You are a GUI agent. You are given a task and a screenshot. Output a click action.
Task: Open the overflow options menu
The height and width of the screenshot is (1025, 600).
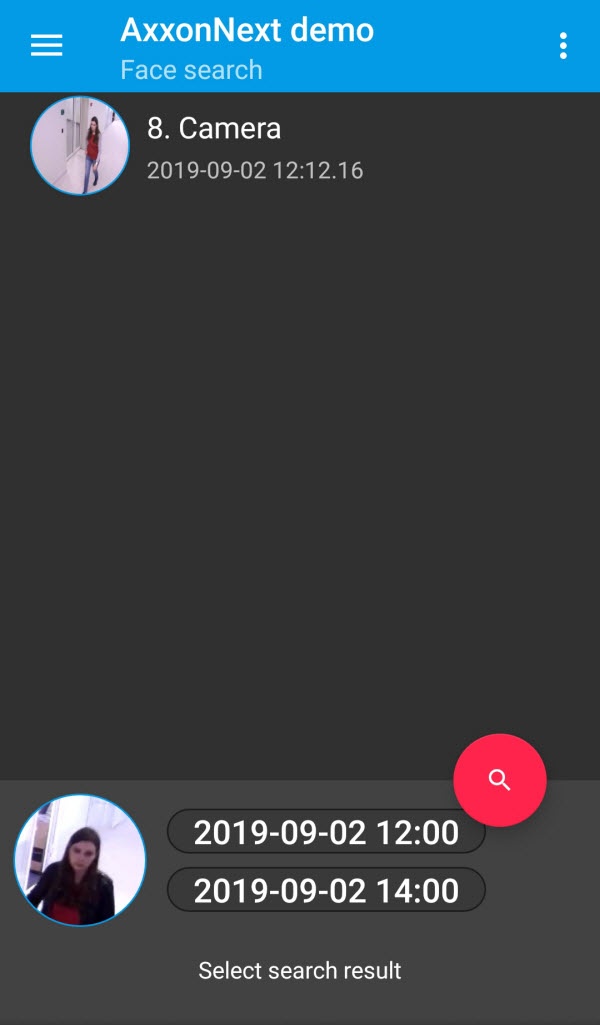pyautogui.click(x=563, y=45)
